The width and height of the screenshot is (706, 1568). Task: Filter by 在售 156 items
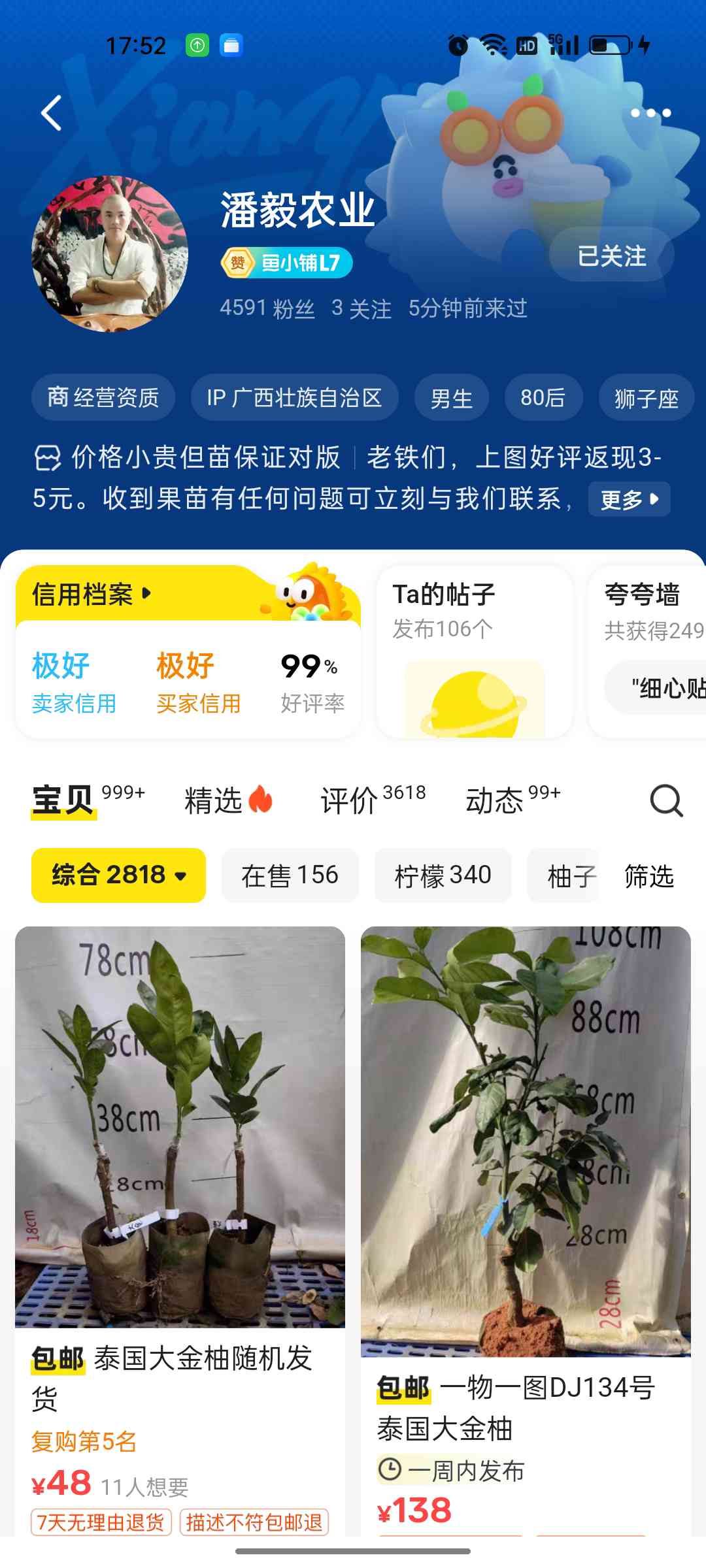[x=290, y=875]
